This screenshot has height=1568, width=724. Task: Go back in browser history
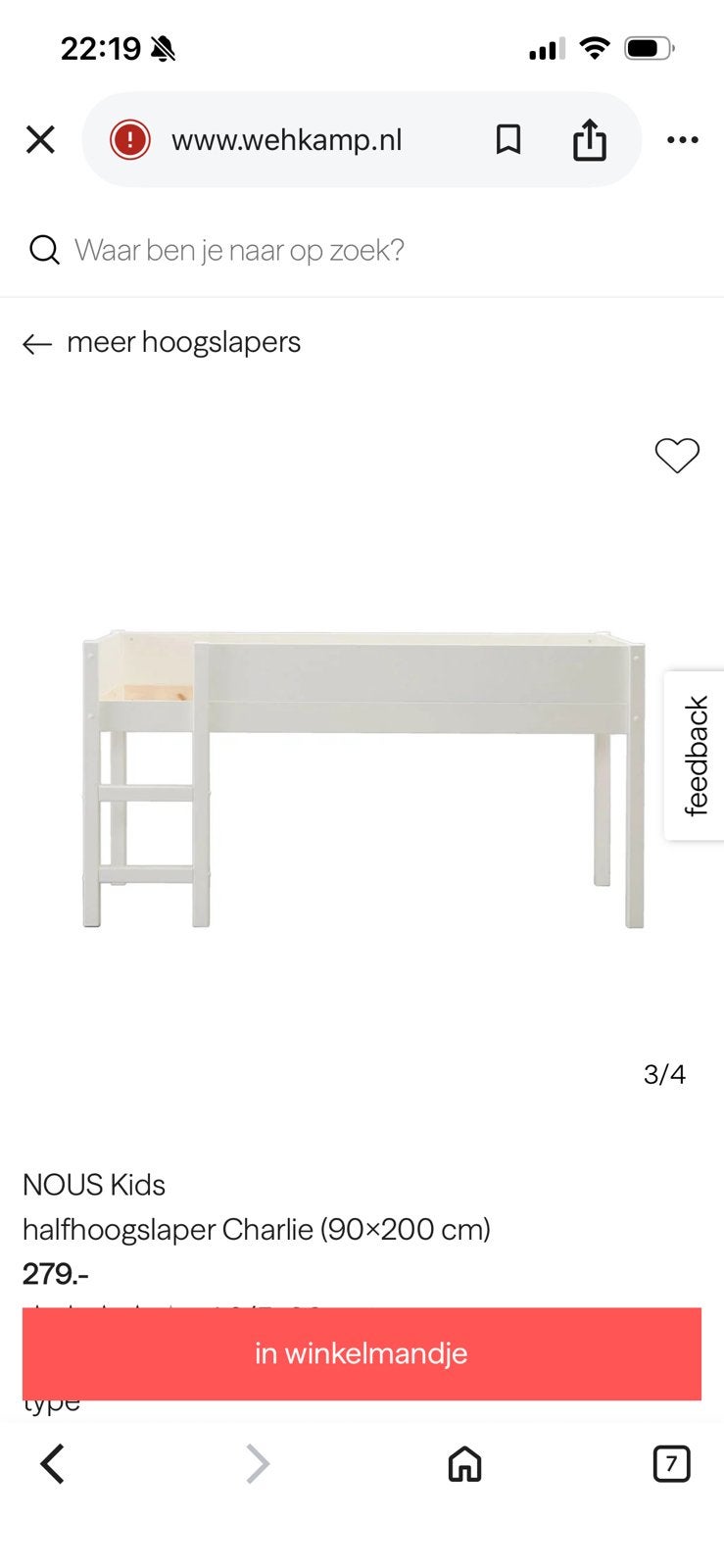coord(52,1464)
